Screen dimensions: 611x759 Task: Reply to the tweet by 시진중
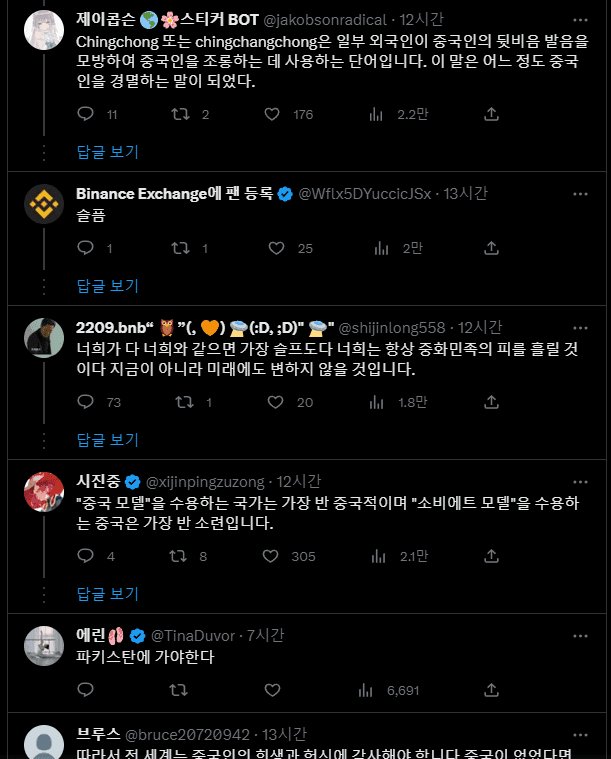pos(86,557)
